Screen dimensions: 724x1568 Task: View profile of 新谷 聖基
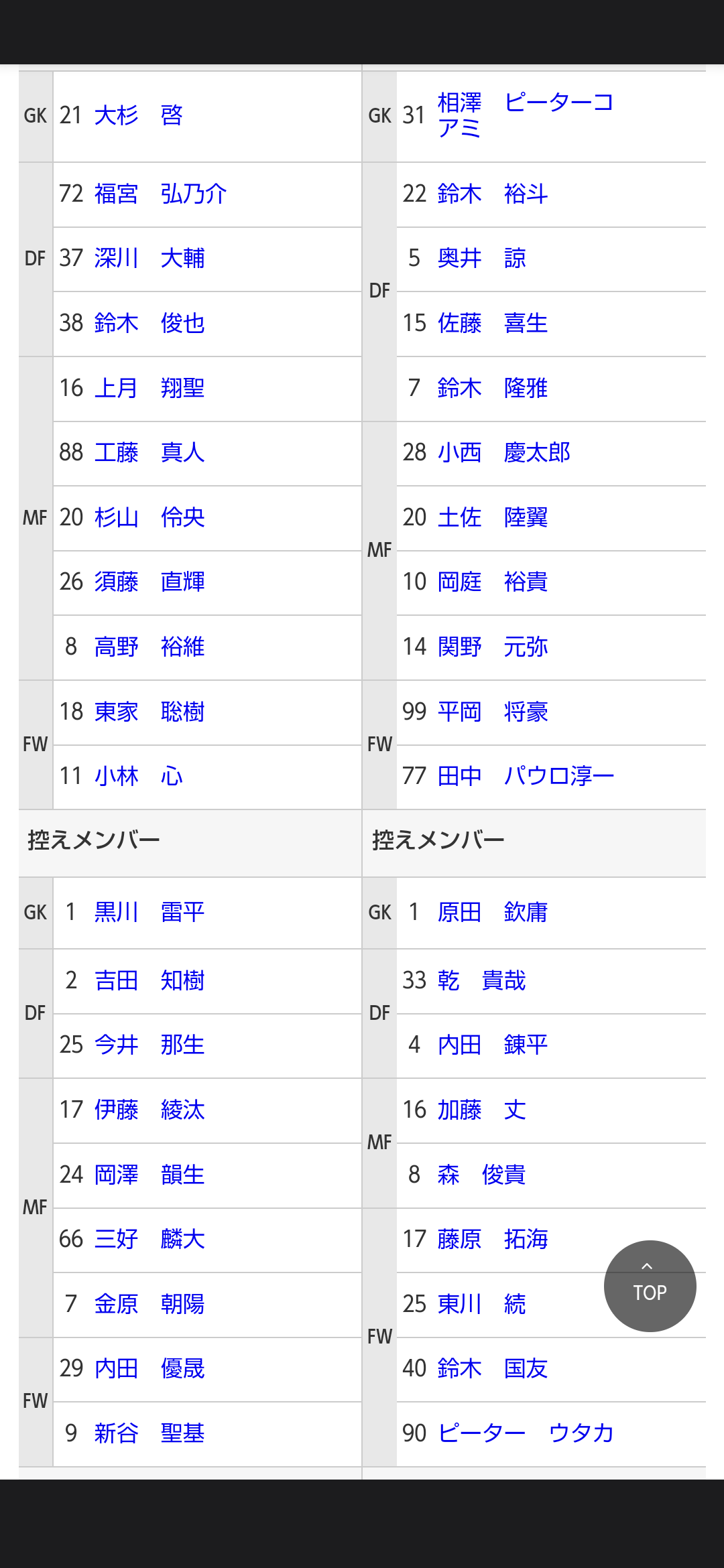tap(149, 1433)
